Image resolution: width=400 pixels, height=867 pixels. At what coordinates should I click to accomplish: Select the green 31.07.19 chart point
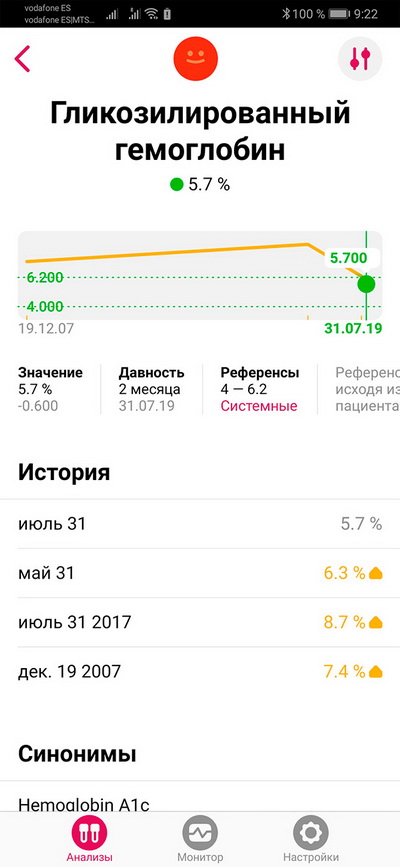coord(366,284)
